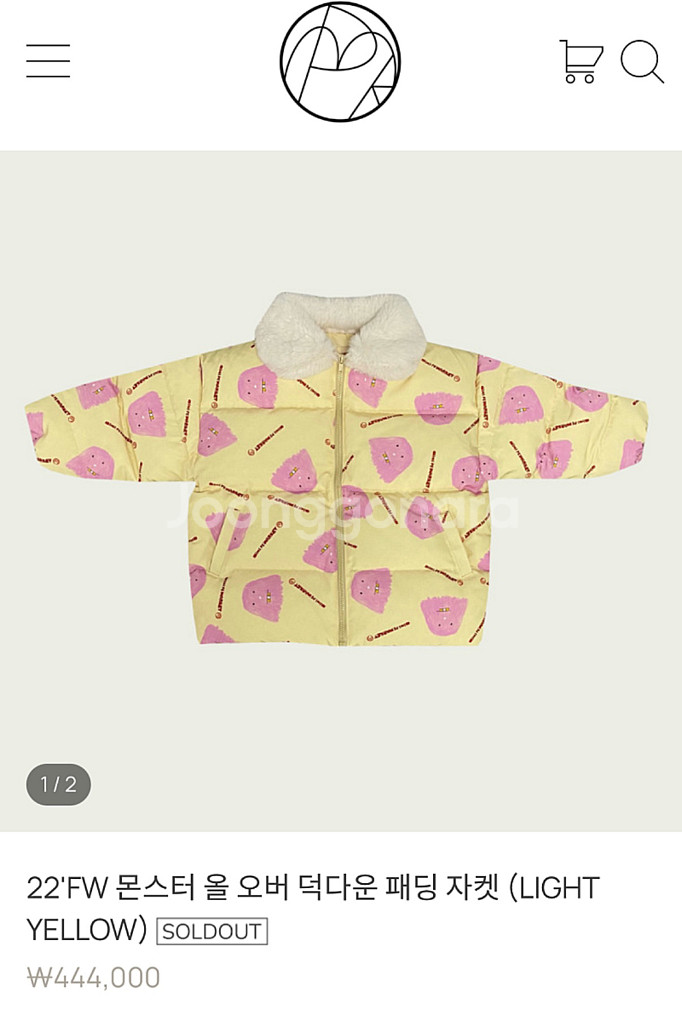Open the hamburger navigation menu
682x1024 pixels.
click(48, 61)
